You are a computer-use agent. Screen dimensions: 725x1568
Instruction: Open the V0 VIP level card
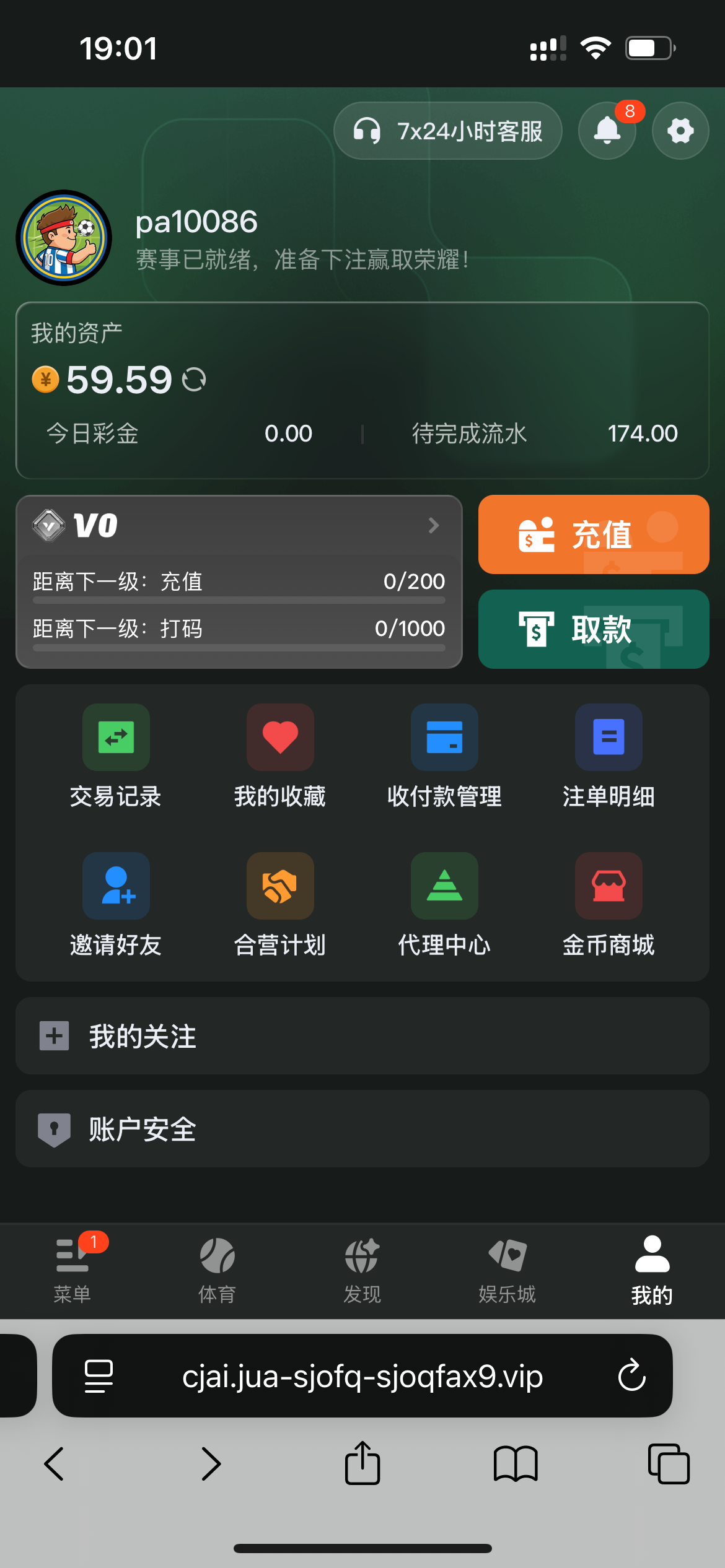tap(239, 526)
